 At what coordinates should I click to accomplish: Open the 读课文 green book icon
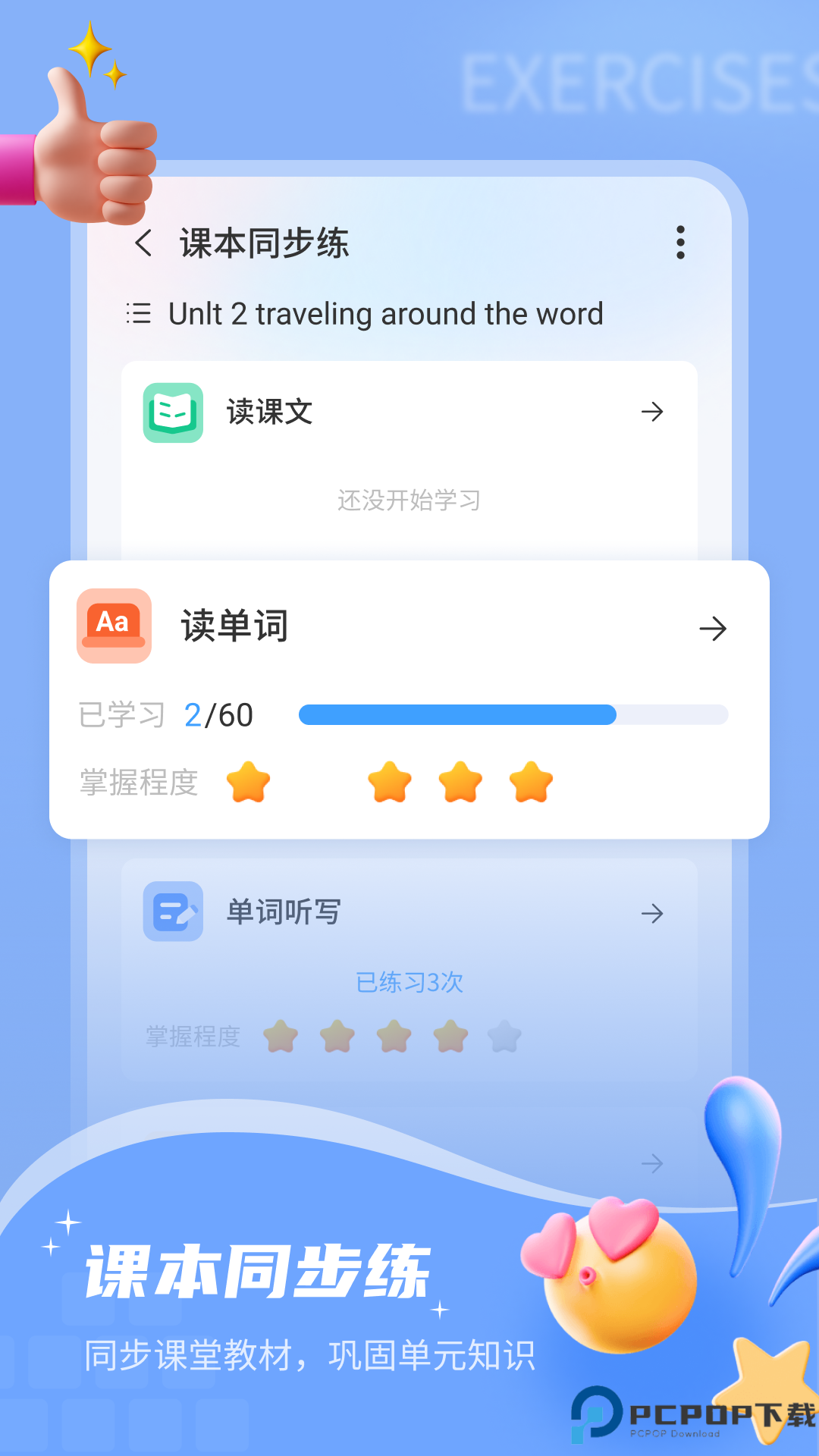[174, 412]
